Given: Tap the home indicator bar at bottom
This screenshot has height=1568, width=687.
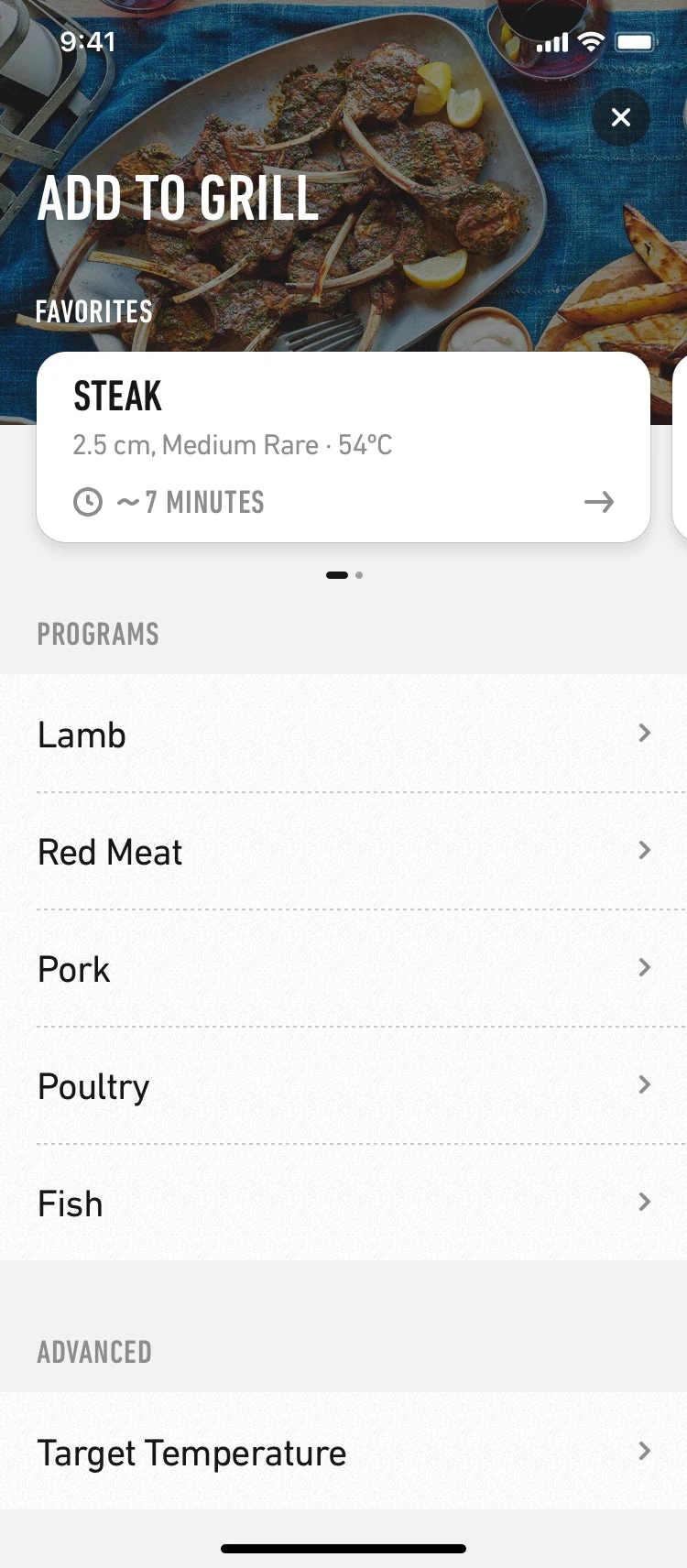Looking at the screenshot, I should click(x=343, y=1549).
